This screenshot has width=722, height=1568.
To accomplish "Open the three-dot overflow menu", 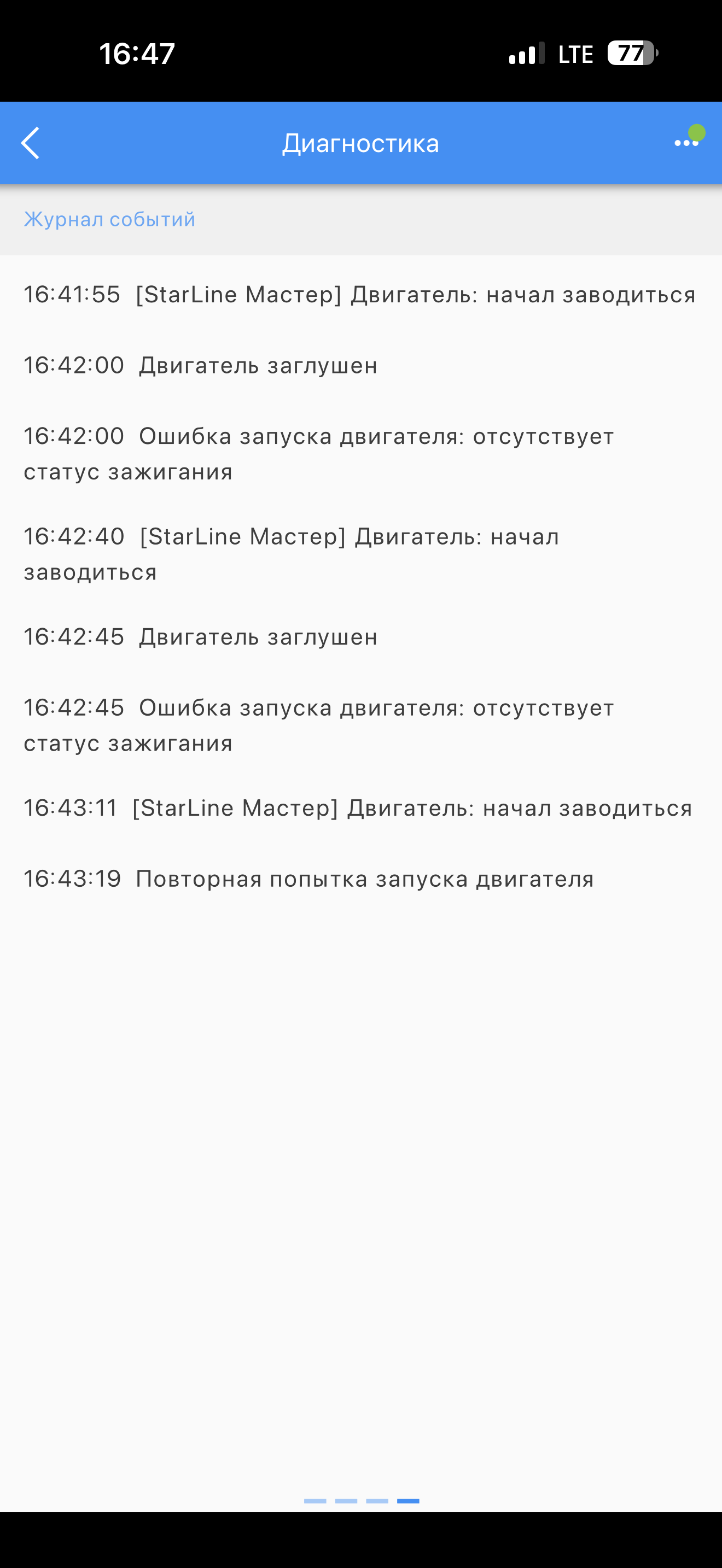I will click(686, 143).
